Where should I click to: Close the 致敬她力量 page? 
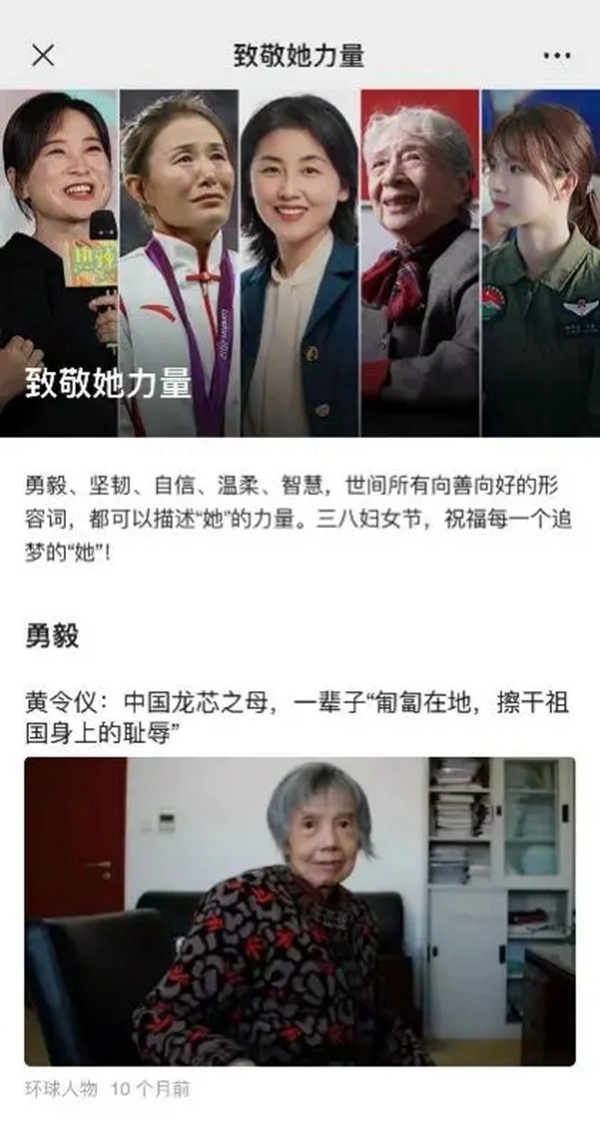pyautogui.click(x=43, y=56)
